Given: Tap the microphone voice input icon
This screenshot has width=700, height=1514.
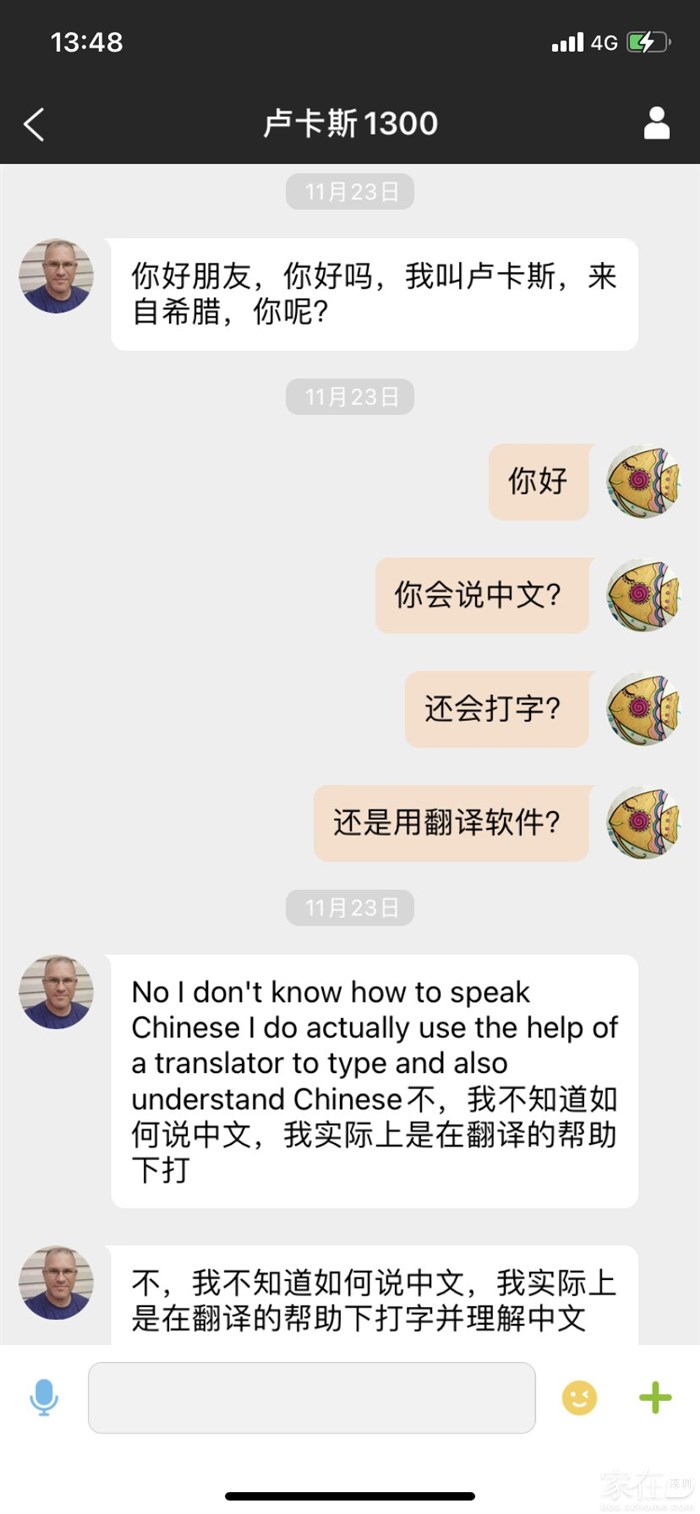Looking at the screenshot, I should tap(43, 1397).
